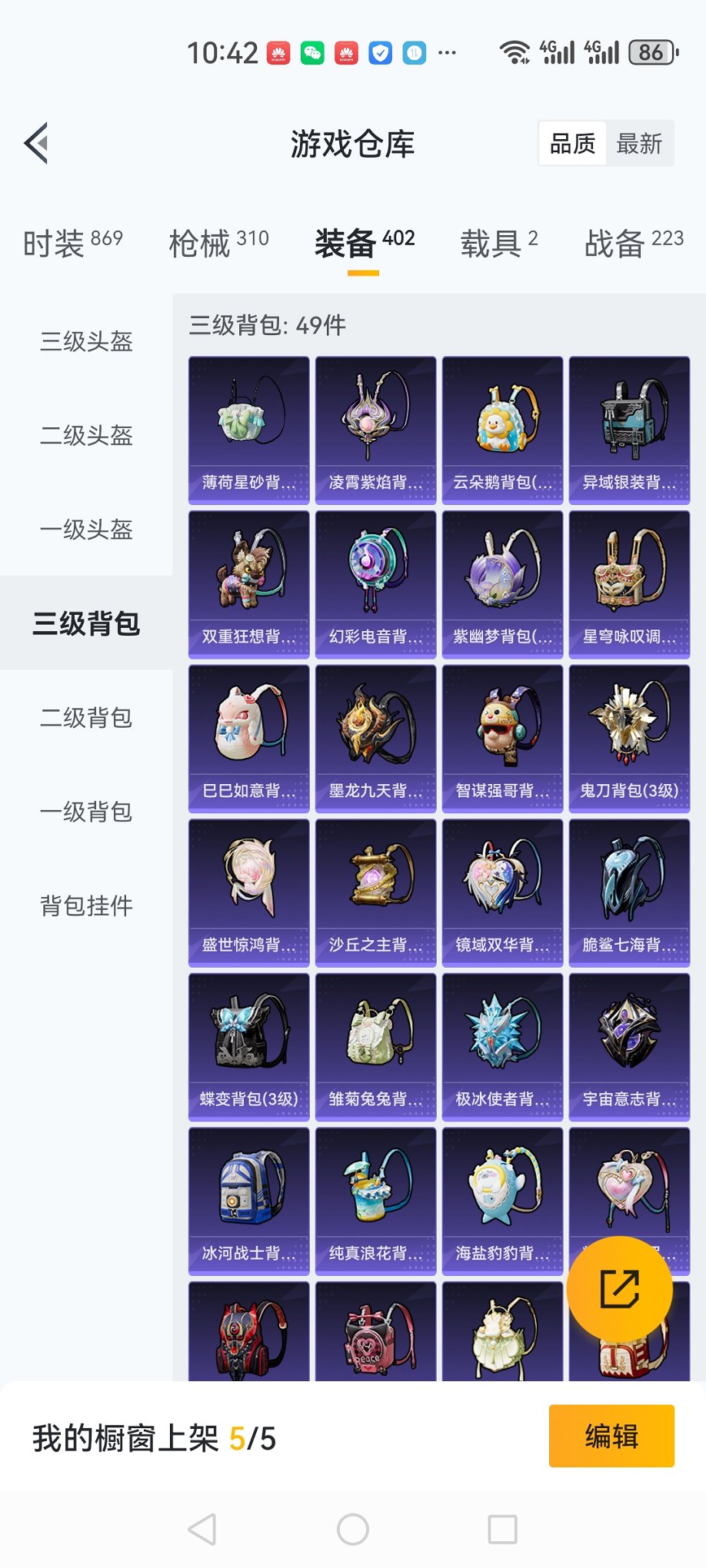The image size is (706, 1568).
Task: Tap the 编辑 button
Action: click(x=611, y=1436)
